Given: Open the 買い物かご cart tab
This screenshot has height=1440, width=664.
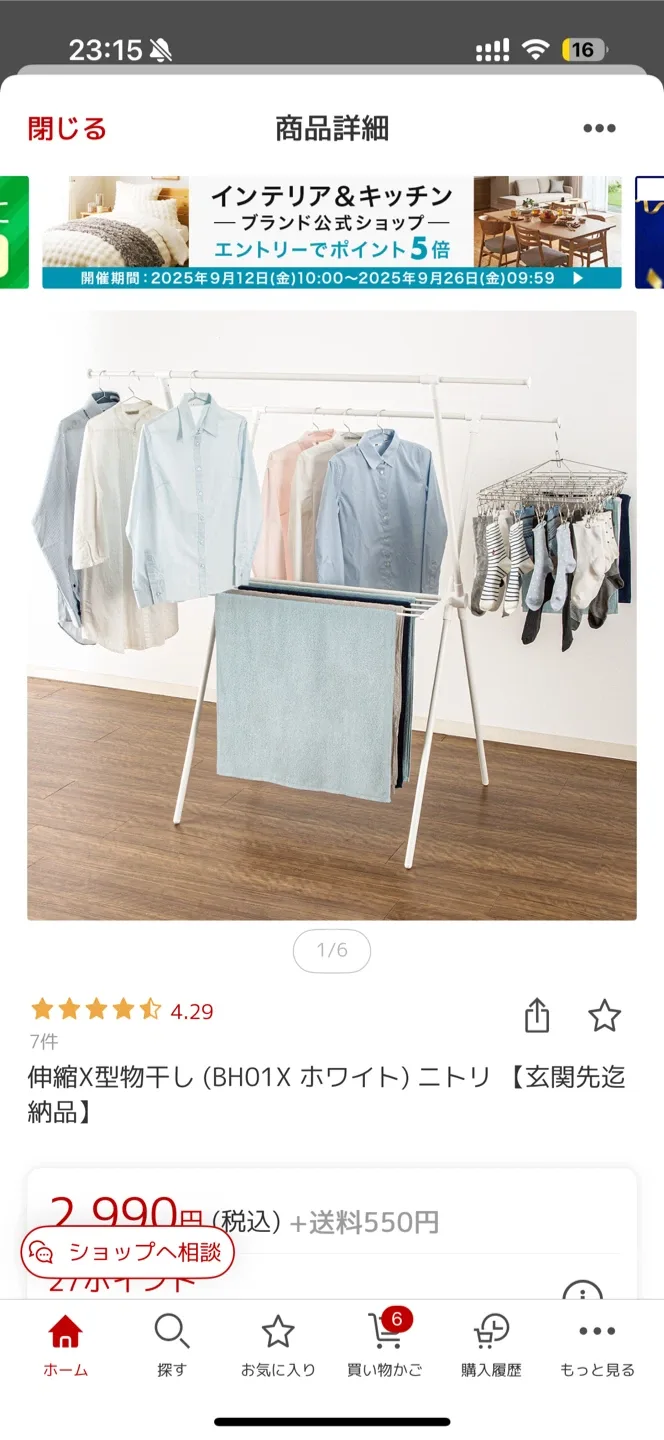Looking at the screenshot, I should 385,1347.
